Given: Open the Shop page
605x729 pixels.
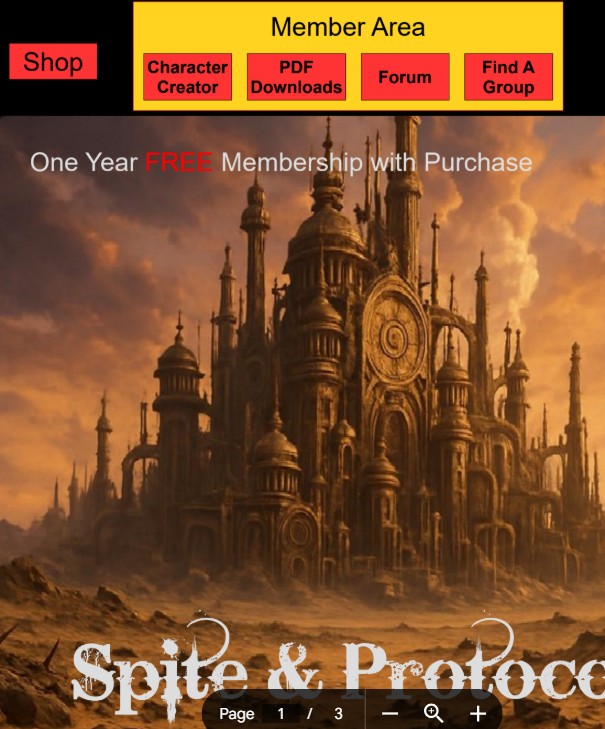Looking at the screenshot, I should [x=53, y=62].
